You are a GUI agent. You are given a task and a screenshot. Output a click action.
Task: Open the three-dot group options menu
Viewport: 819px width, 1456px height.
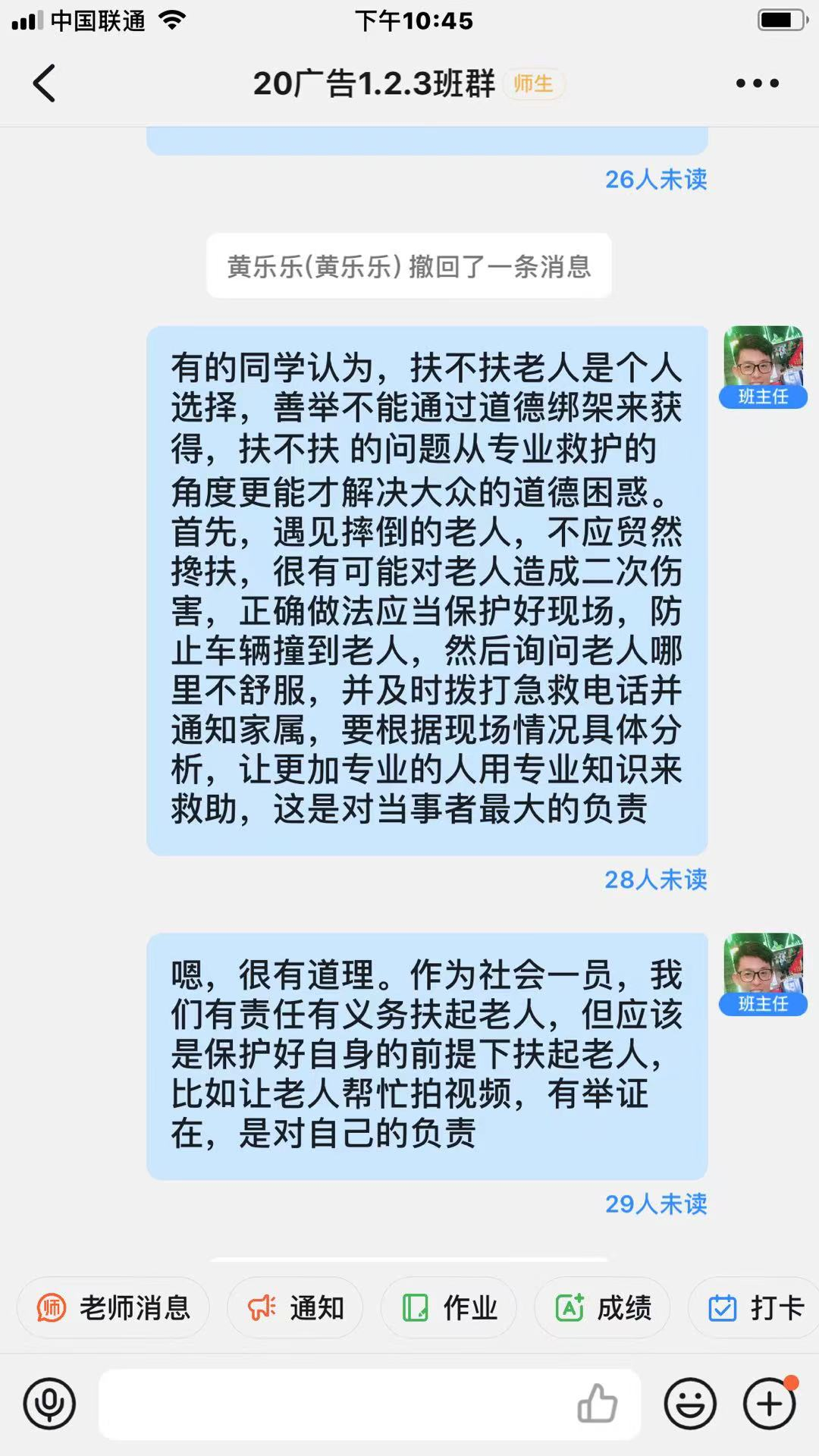[757, 83]
